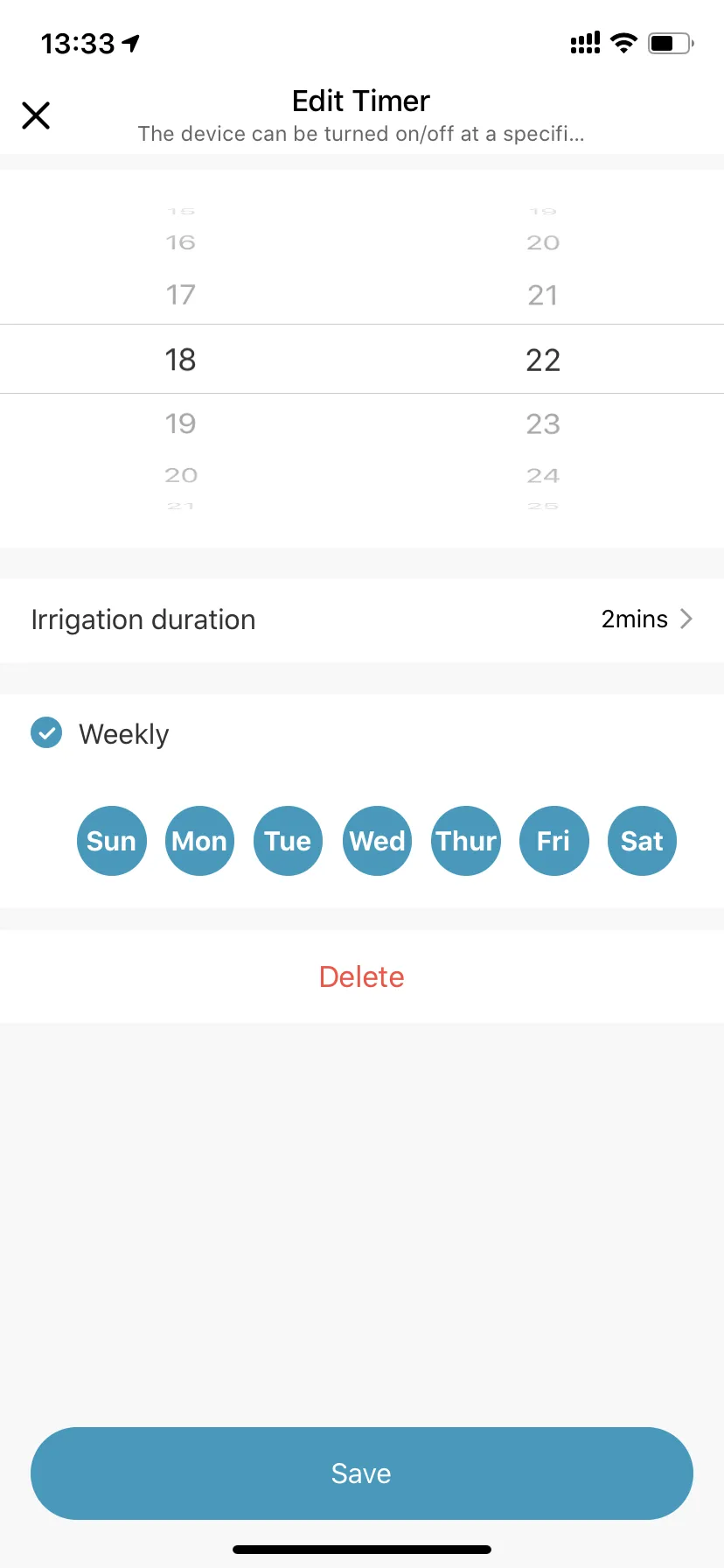Viewport: 724px width, 1568px height.
Task: Deselect Mon in the weekly schedule
Action: 200,841
